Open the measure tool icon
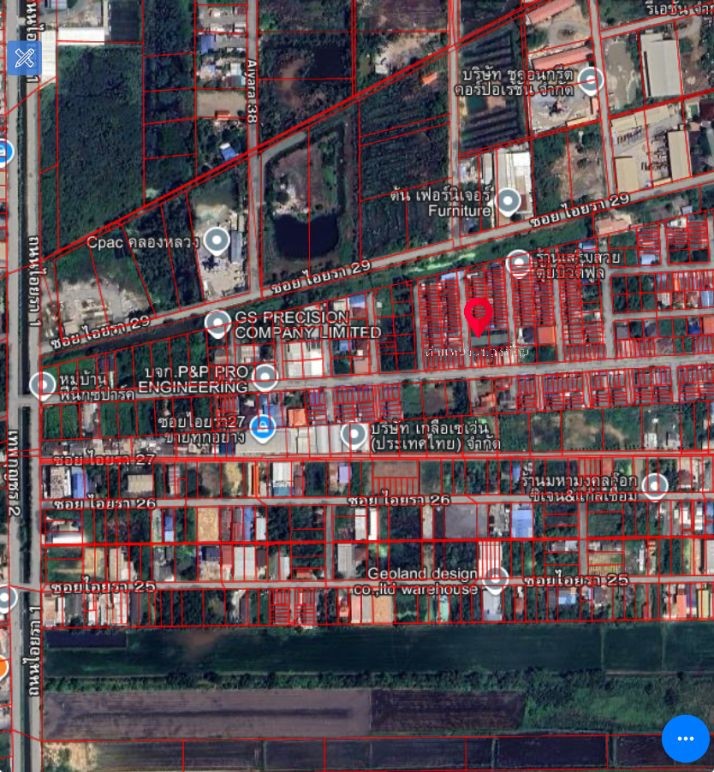 click(x=25, y=58)
